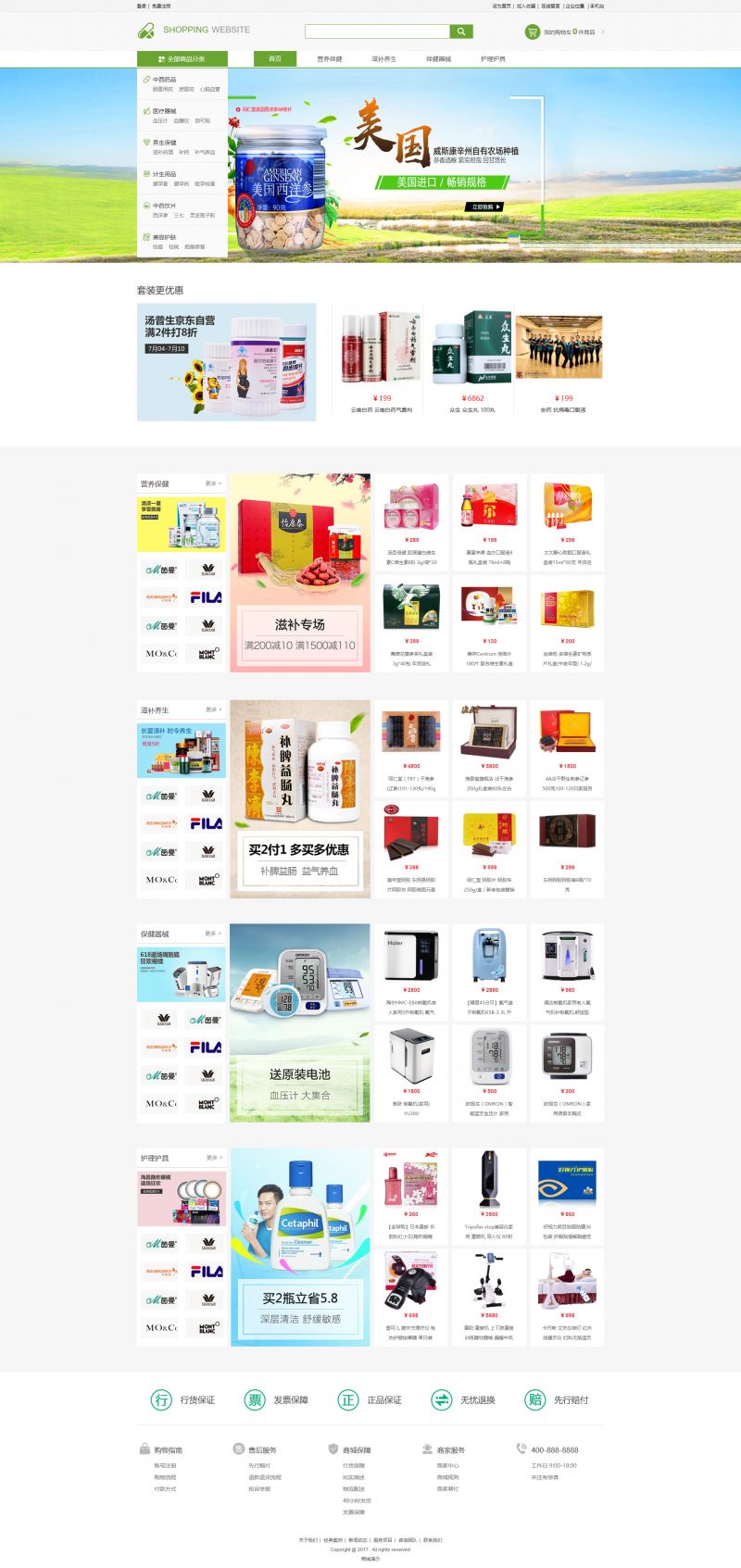Open the 送原装电池 血压计 banner
Image resolution: width=741 pixels, height=1568 pixels.
pyautogui.click(x=300, y=1022)
